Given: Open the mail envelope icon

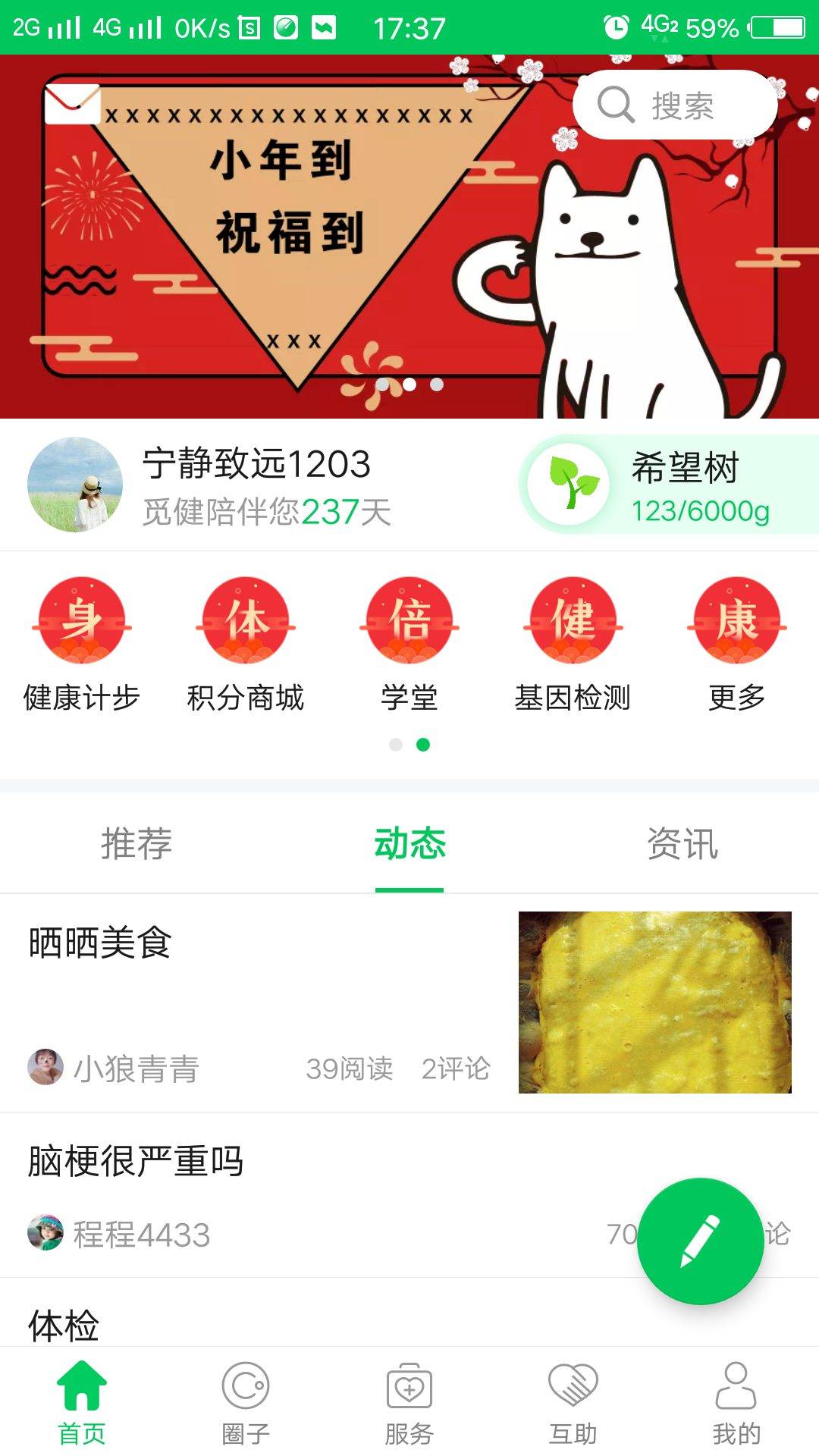Looking at the screenshot, I should [72, 105].
